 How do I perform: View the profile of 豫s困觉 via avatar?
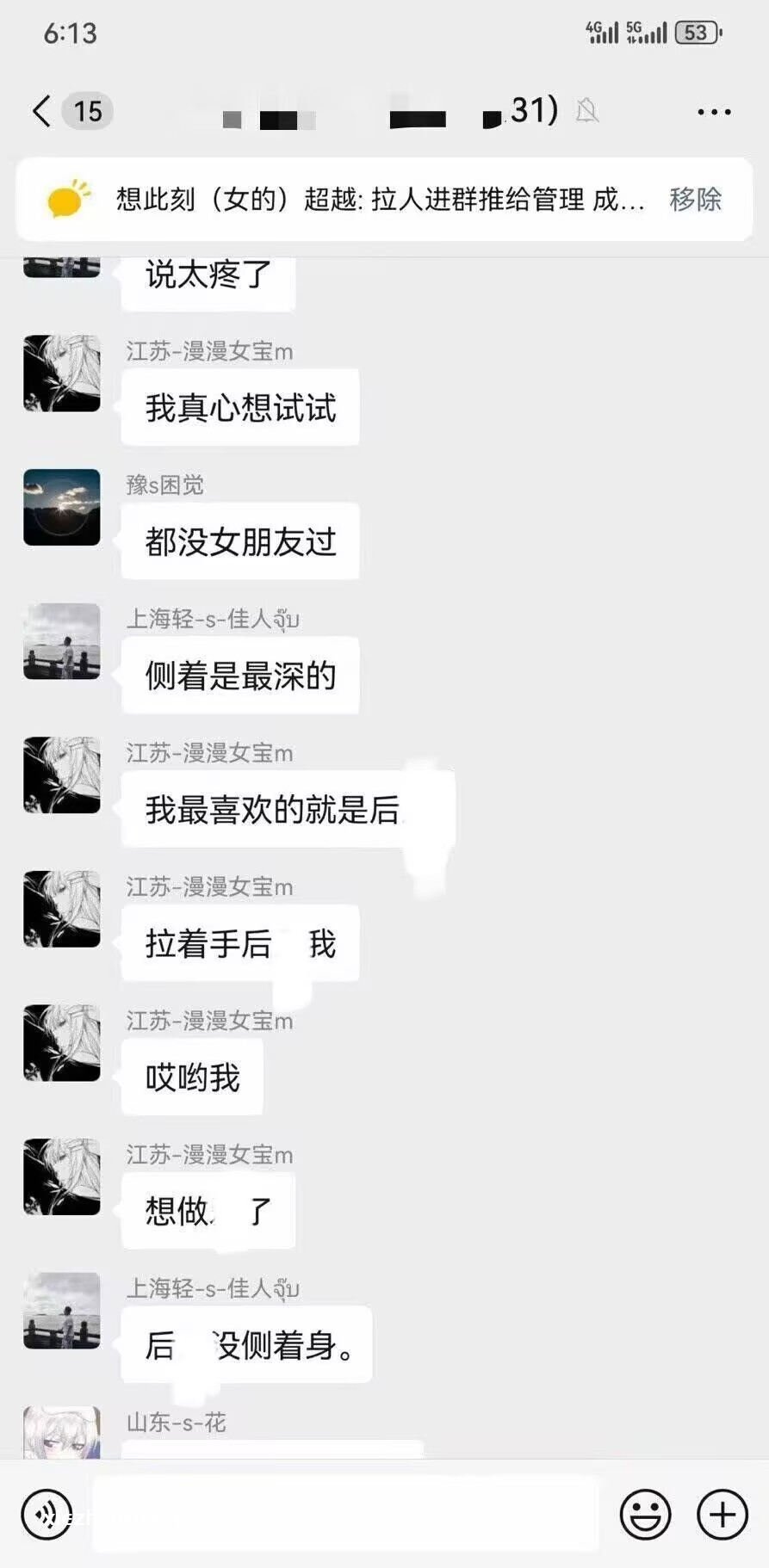(62, 507)
